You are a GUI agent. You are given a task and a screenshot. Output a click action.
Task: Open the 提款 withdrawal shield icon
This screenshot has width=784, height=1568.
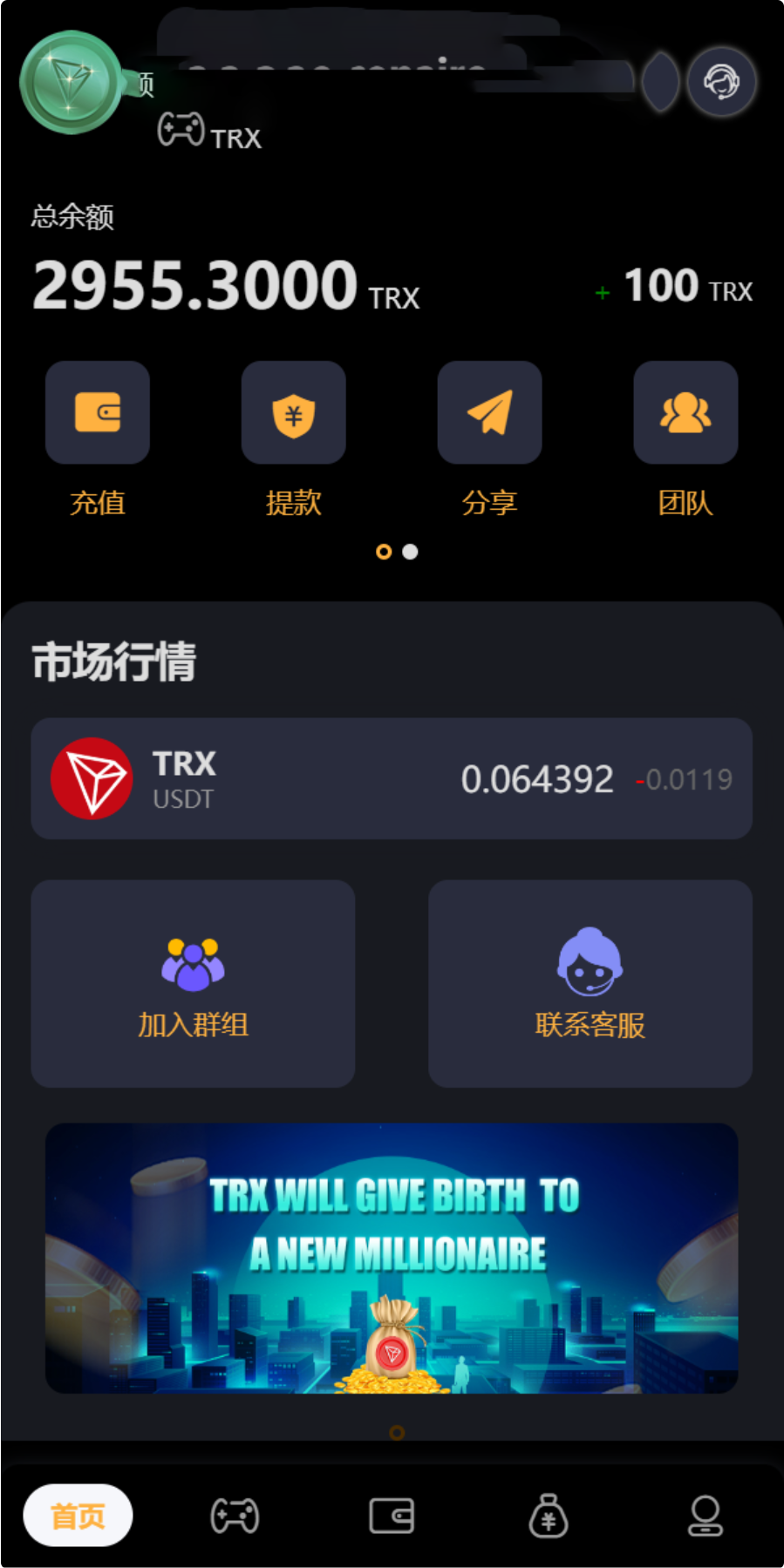click(x=293, y=412)
